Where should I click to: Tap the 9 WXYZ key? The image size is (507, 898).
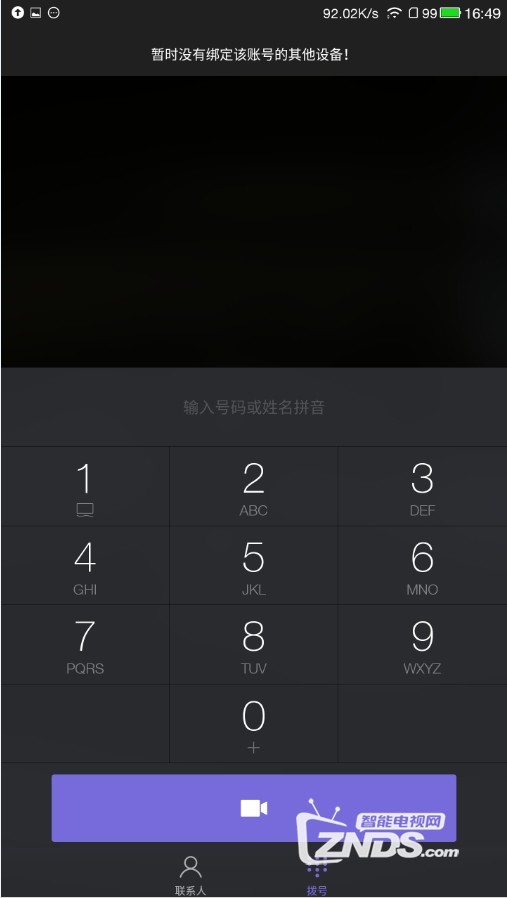tap(423, 644)
